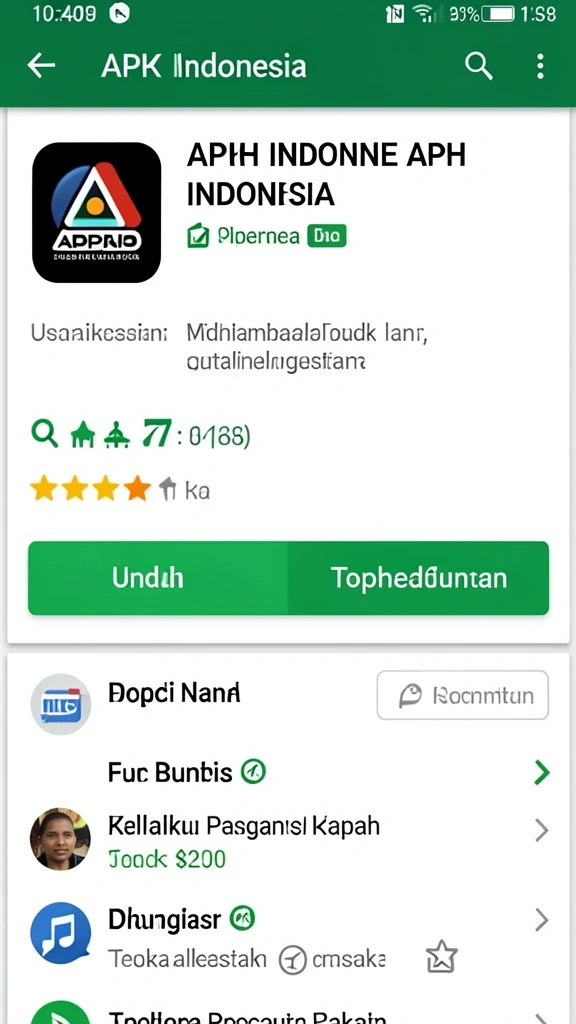Open the three-dot overflow menu

(x=540, y=67)
